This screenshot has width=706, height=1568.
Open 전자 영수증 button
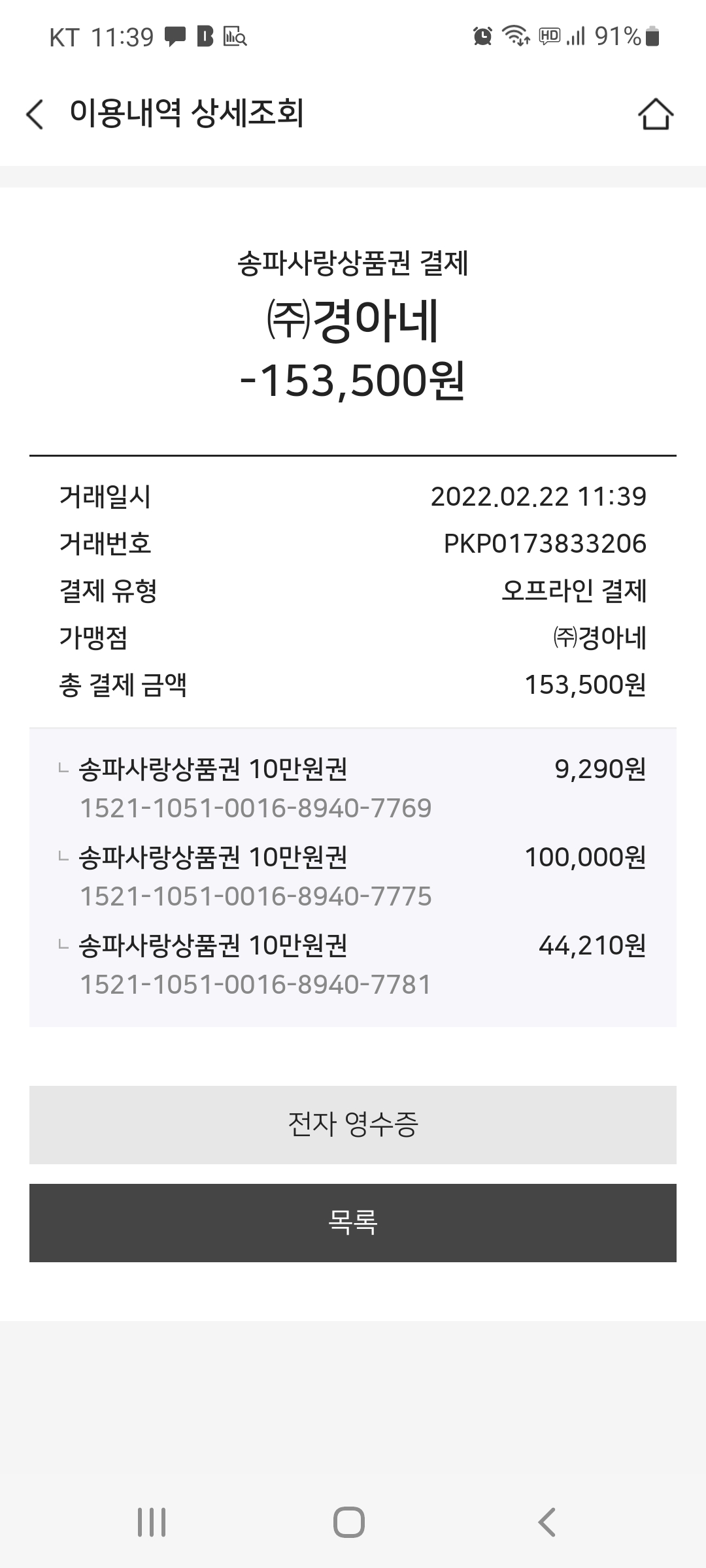353,1124
